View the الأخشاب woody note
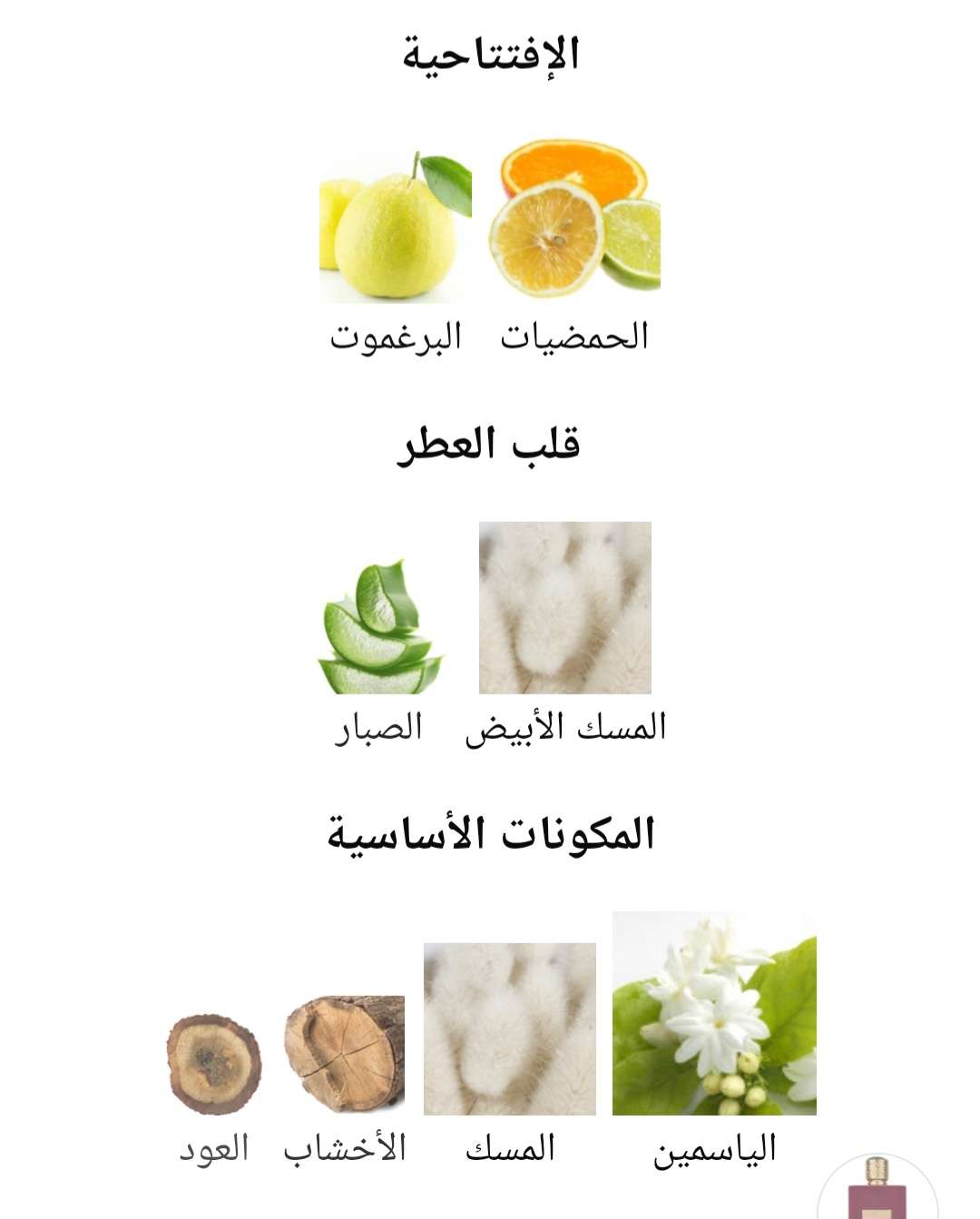Screen dimensions: 980x1219 pos(344,1053)
